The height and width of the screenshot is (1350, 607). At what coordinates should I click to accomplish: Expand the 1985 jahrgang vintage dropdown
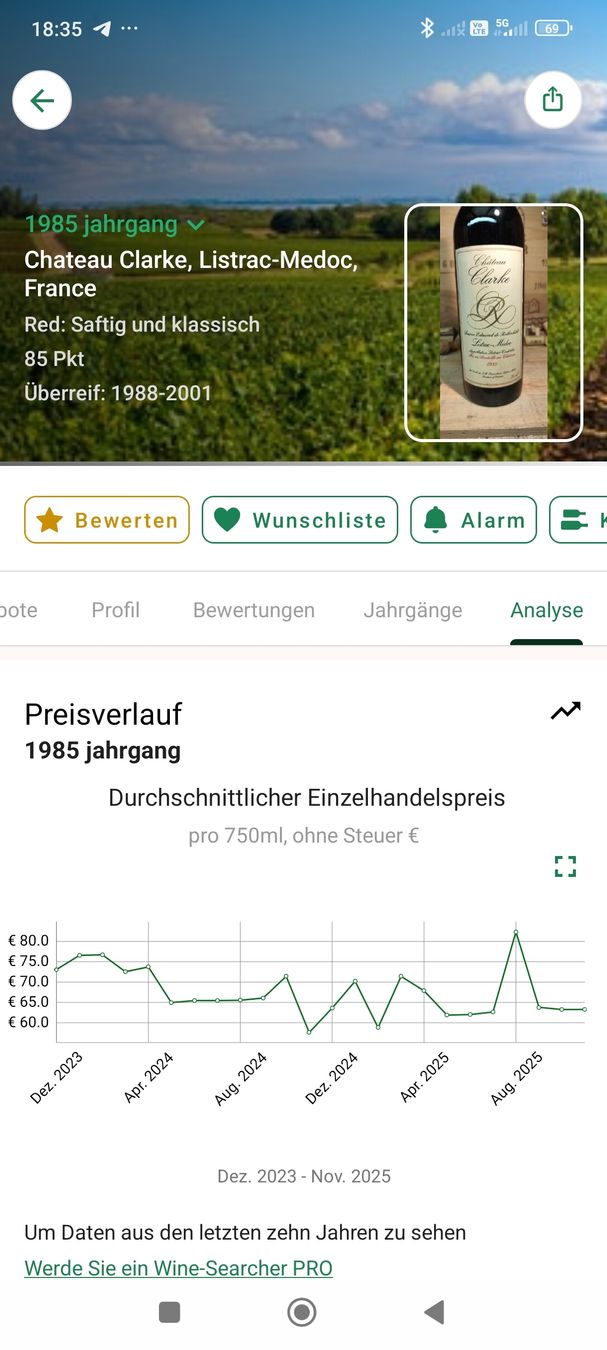[114, 224]
